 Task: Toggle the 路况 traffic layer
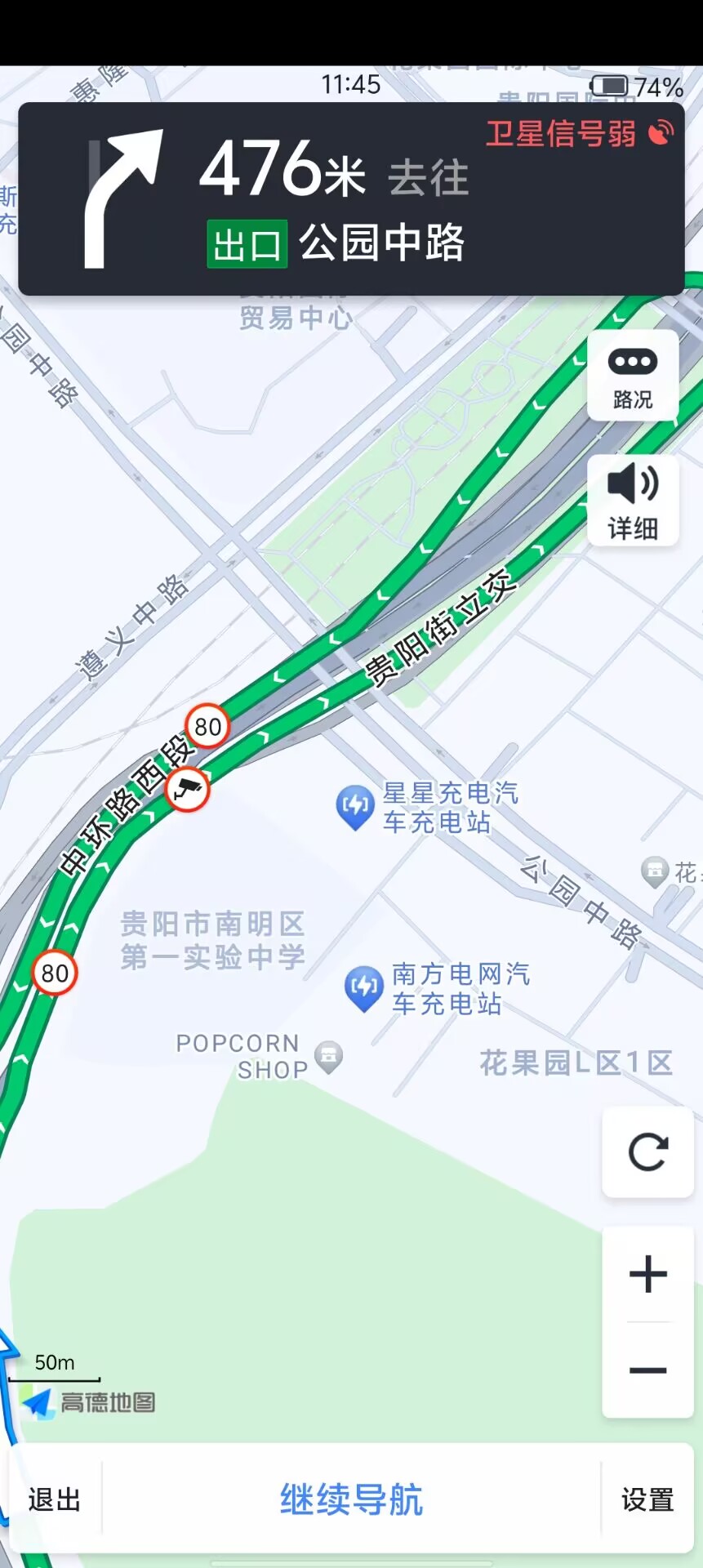(633, 376)
